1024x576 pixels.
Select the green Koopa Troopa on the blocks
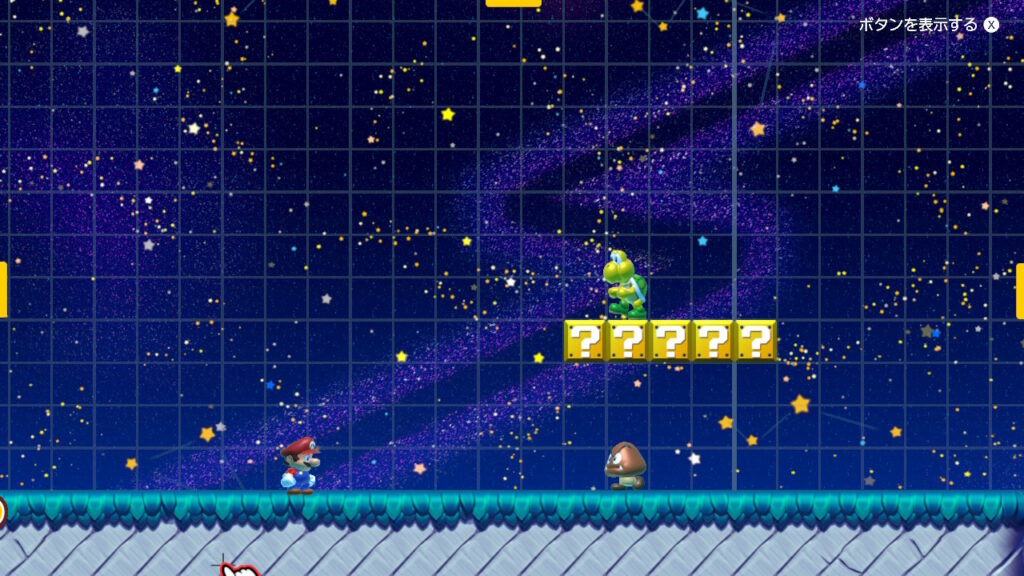click(x=626, y=284)
